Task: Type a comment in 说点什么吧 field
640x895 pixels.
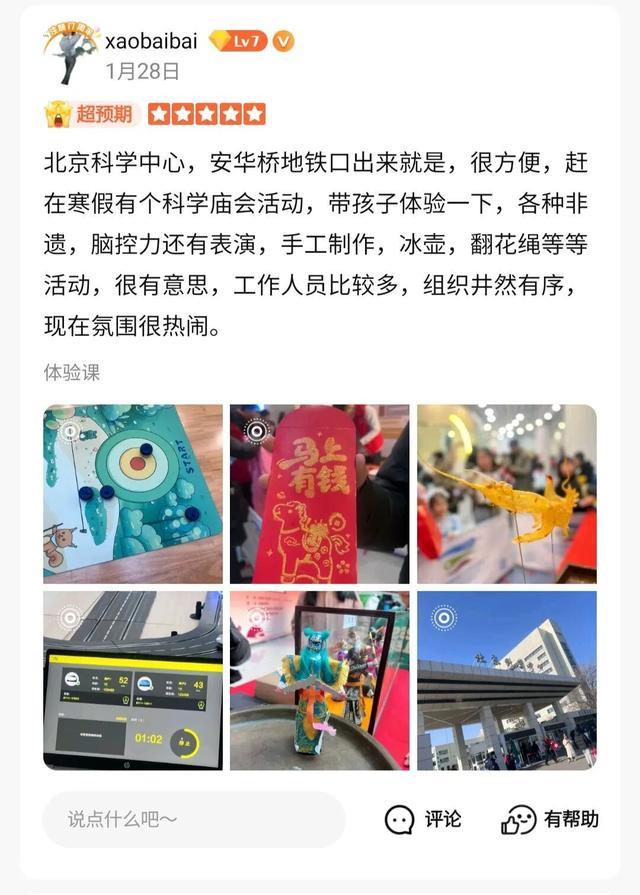Action: [194, 819]
